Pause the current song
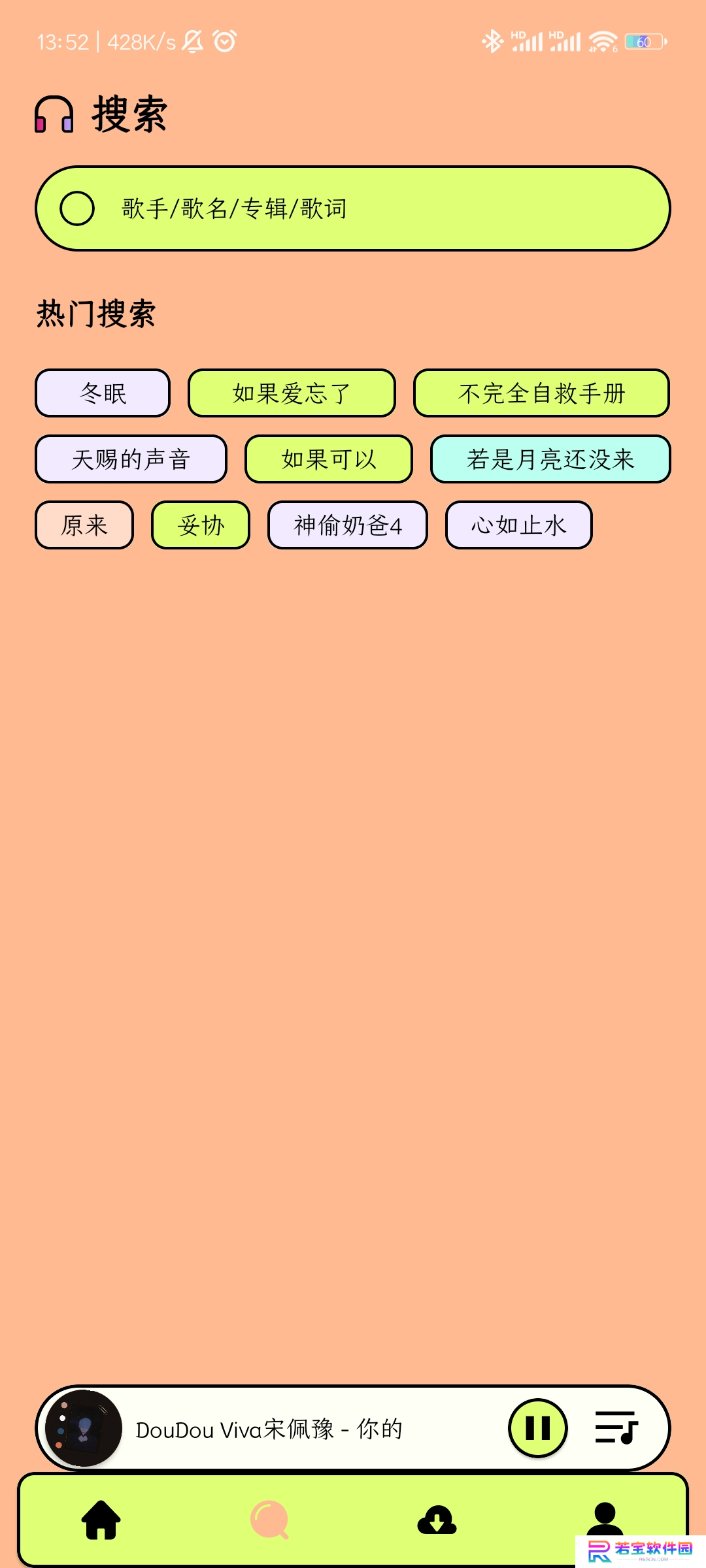This screenshot has width=706, height=1568. (538, 1428)
